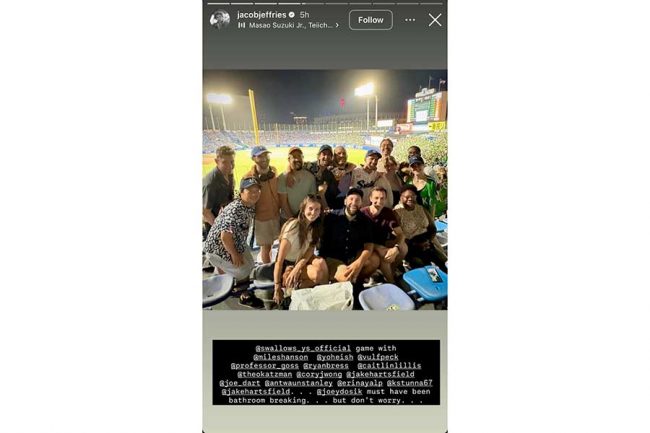Open jacobjeffries profile picture
The height and width of the screenshot is (433, 650).
220,19
